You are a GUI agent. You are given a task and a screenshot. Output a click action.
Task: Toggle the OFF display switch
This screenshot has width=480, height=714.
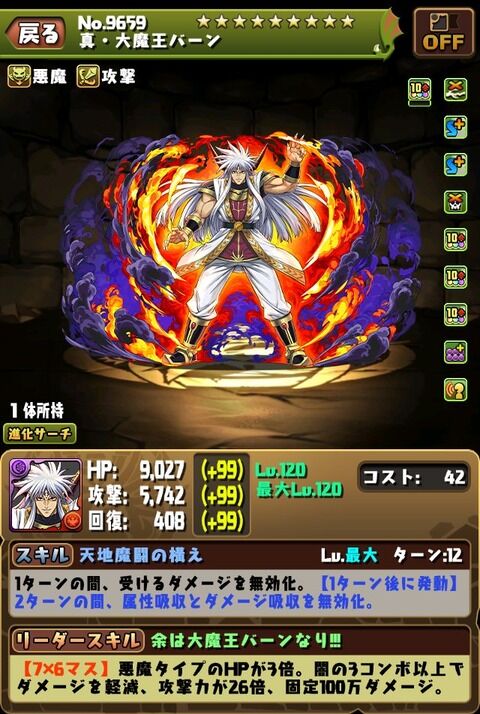(x=443, y=33)
